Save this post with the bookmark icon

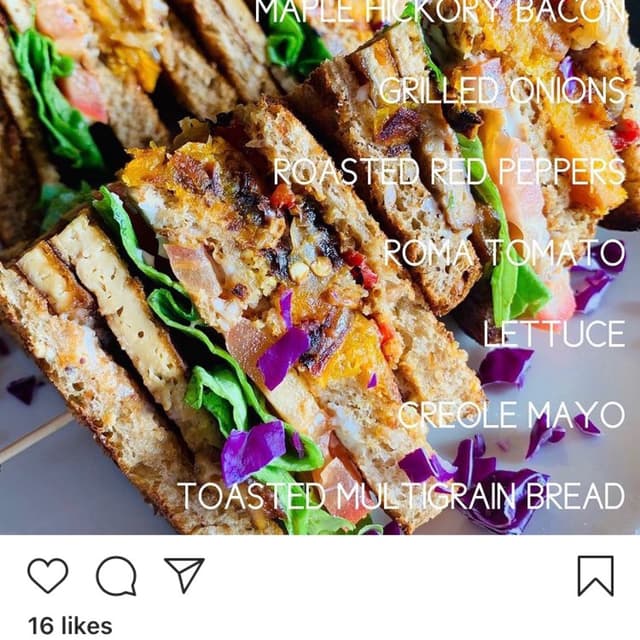(595, 576)
